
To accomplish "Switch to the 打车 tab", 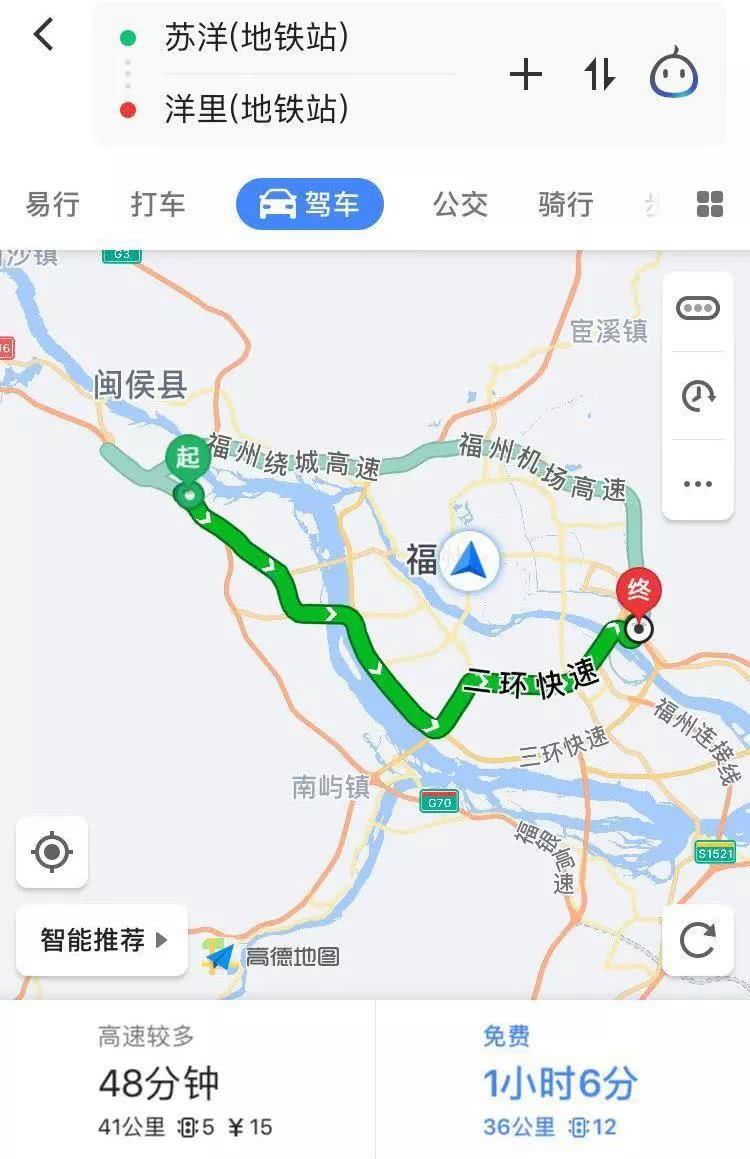I will tap(158, 205).
